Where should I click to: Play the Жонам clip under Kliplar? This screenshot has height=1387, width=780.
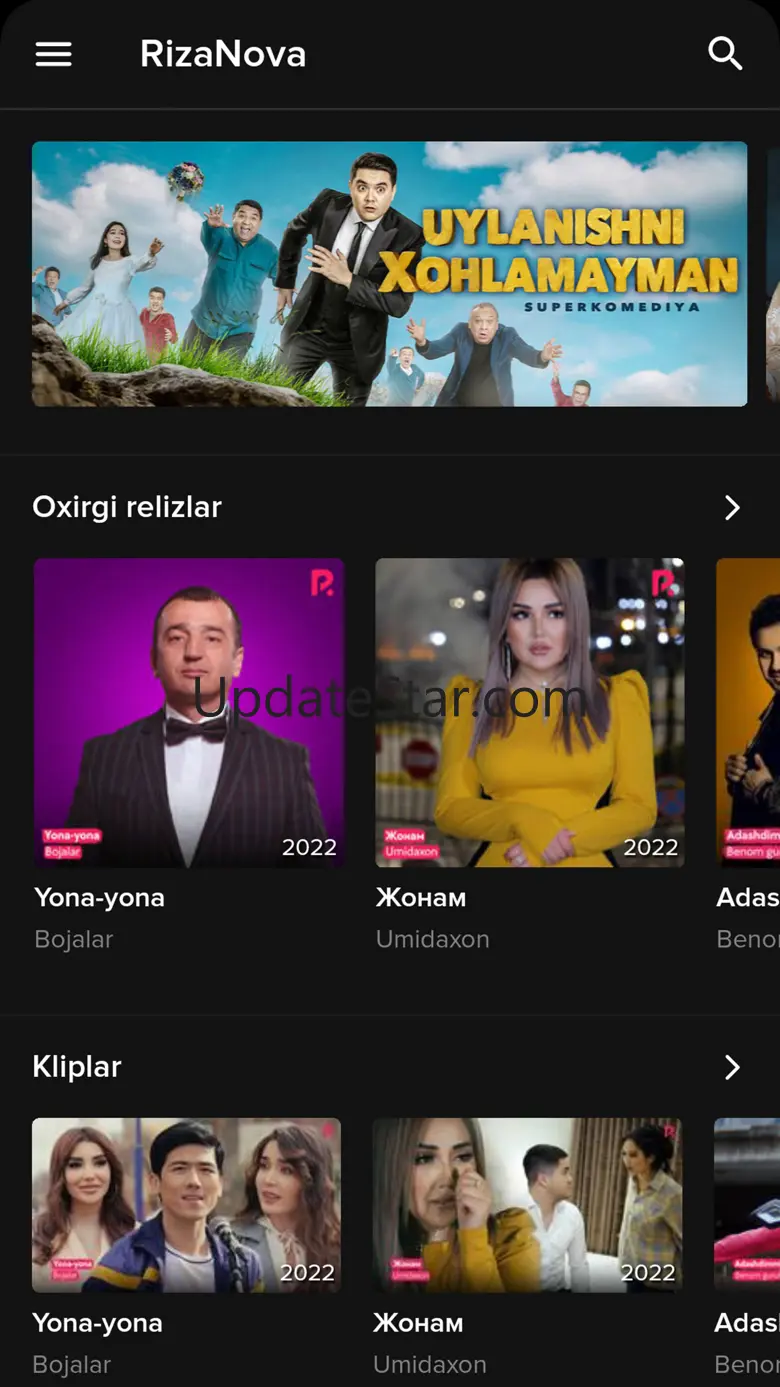coord(527,1205)
